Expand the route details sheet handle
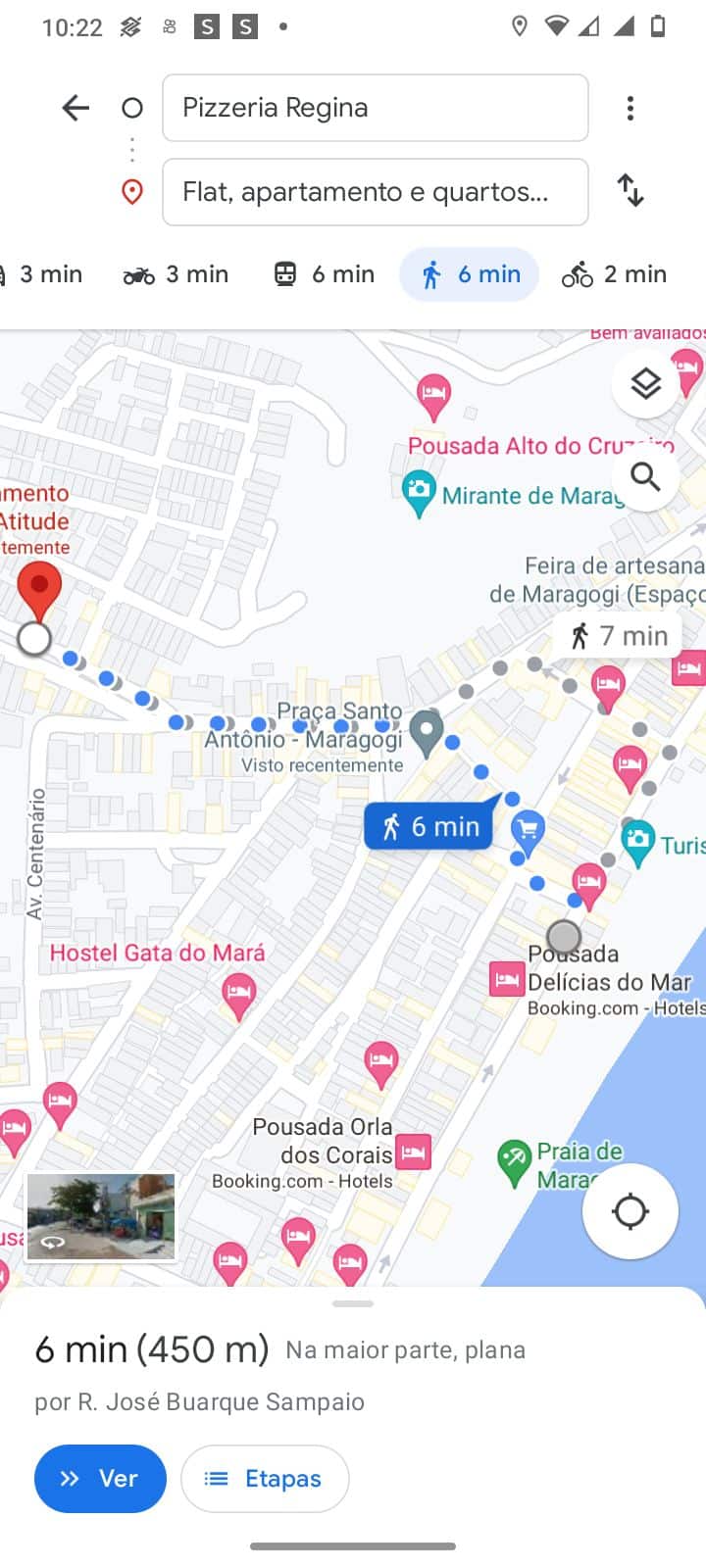The width and height of the screenshot is (706, 1568). pos(353,1303)
